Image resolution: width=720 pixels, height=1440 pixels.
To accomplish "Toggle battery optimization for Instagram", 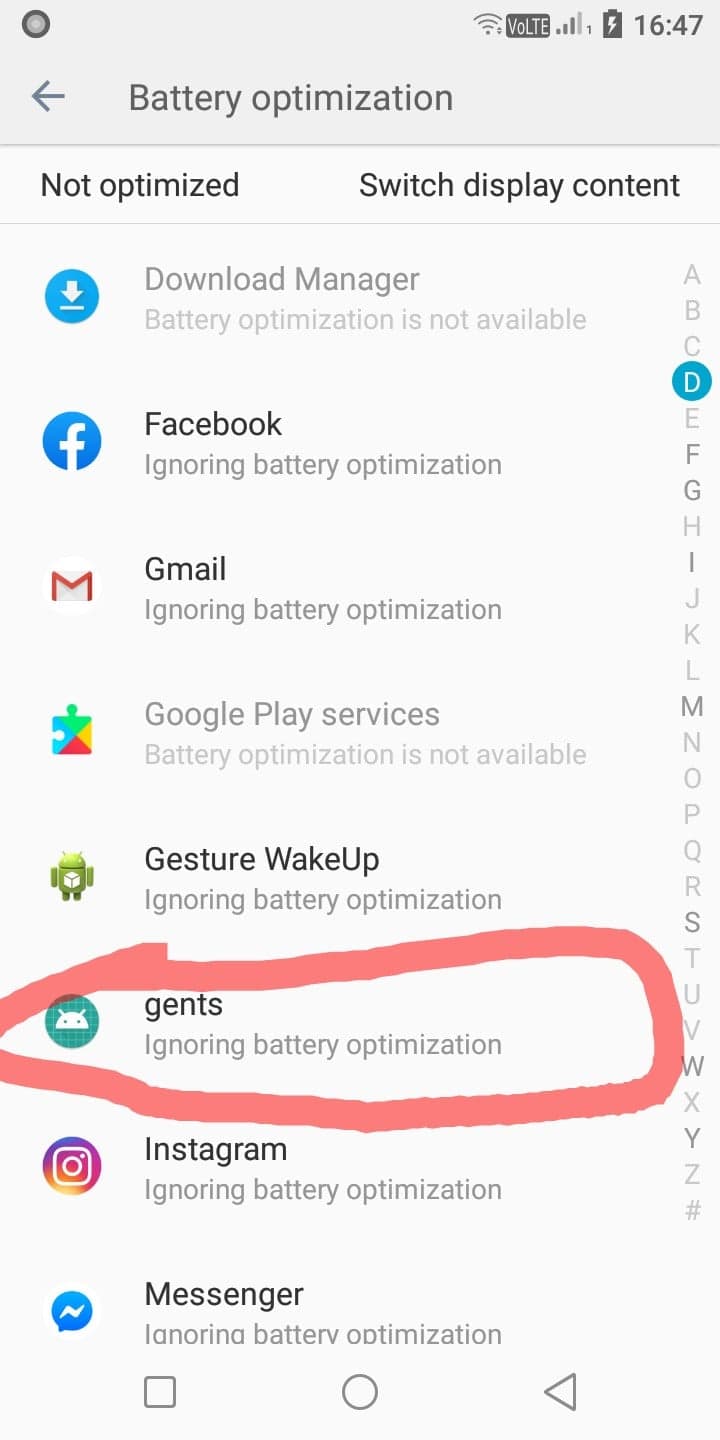I will click(322, 1165).
